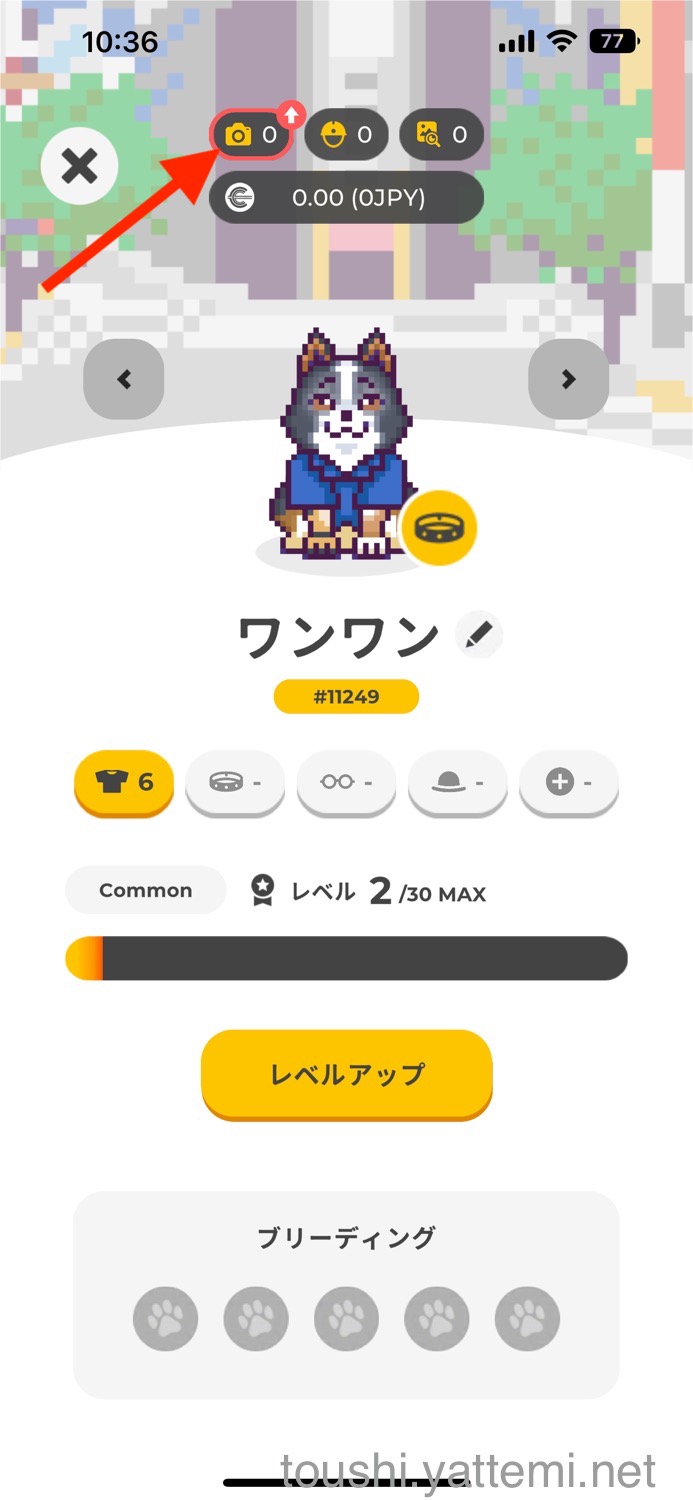The height and width of the screenshot is (1500, 693).
Task: Tap the first ブリーディング paw slot
Action: tap(165, 1319)
